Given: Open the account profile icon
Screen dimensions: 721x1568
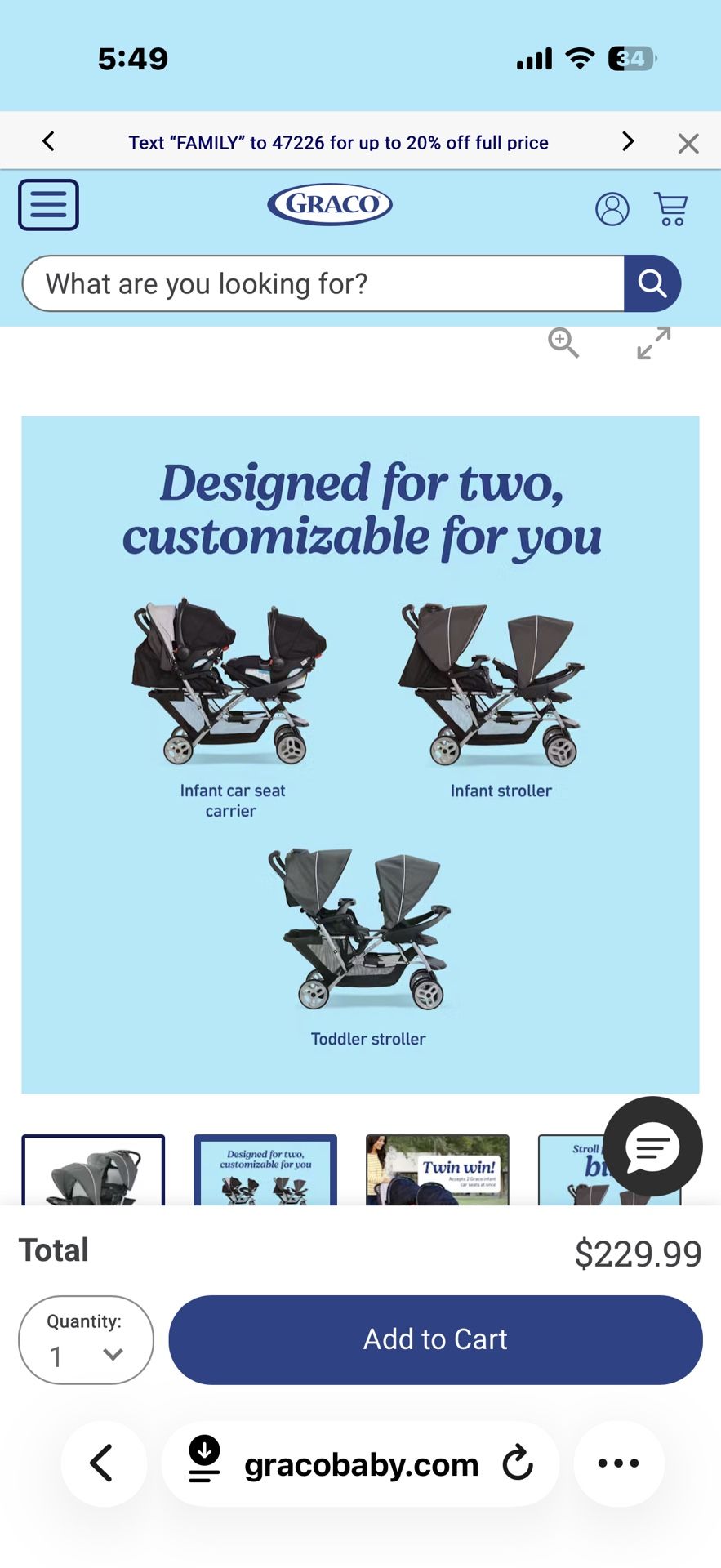Looking at the screenshot, I should click(x=612, y=209).
